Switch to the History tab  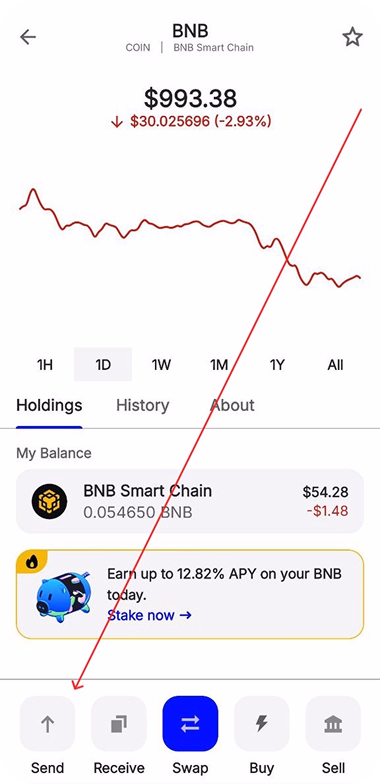click(x=142, y=405)
